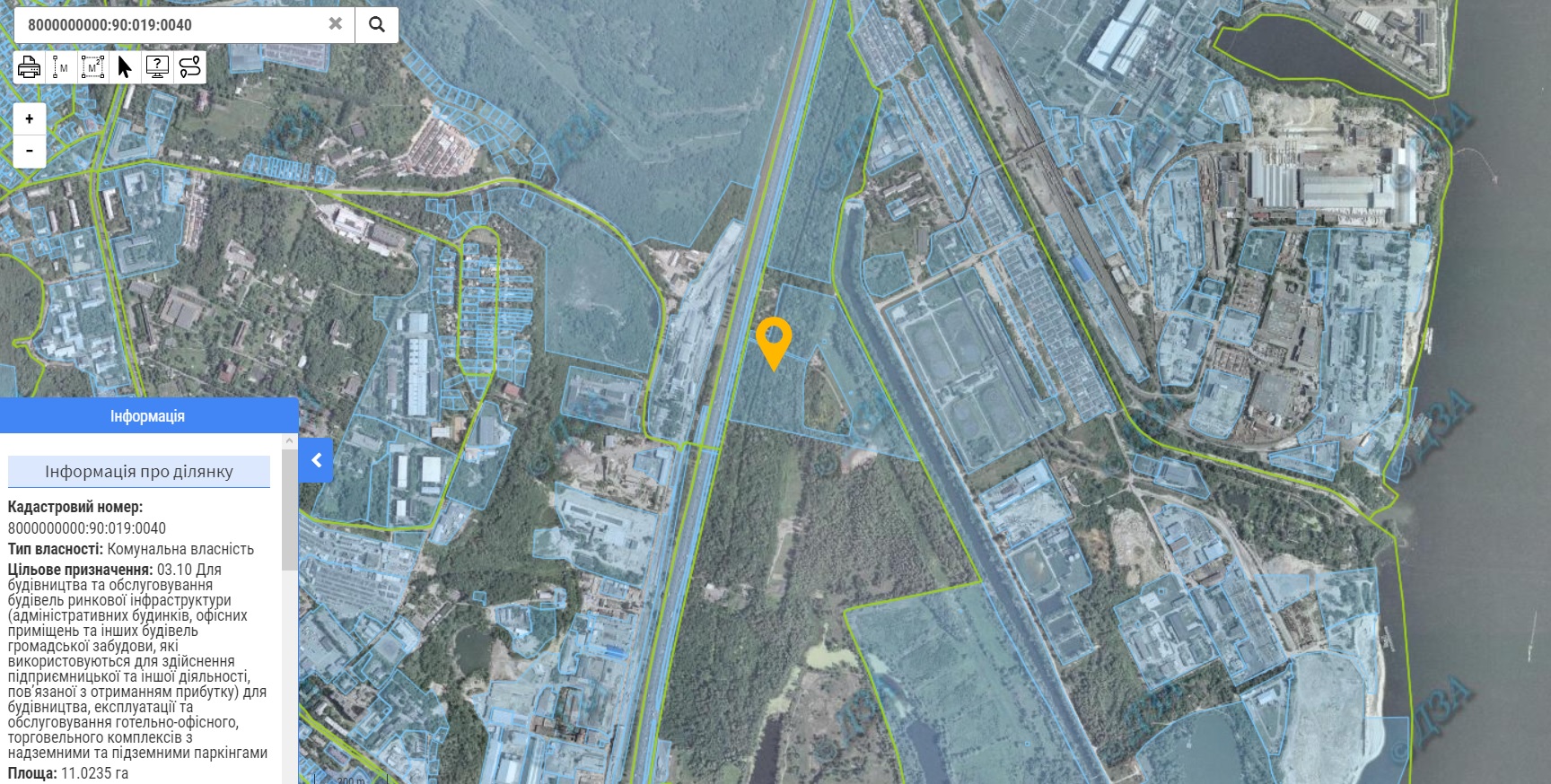Image resolution: width=1551 pixels, height=784 pixels.
Task: Run the search with the magnifier button
Action: tap(377, 24)
